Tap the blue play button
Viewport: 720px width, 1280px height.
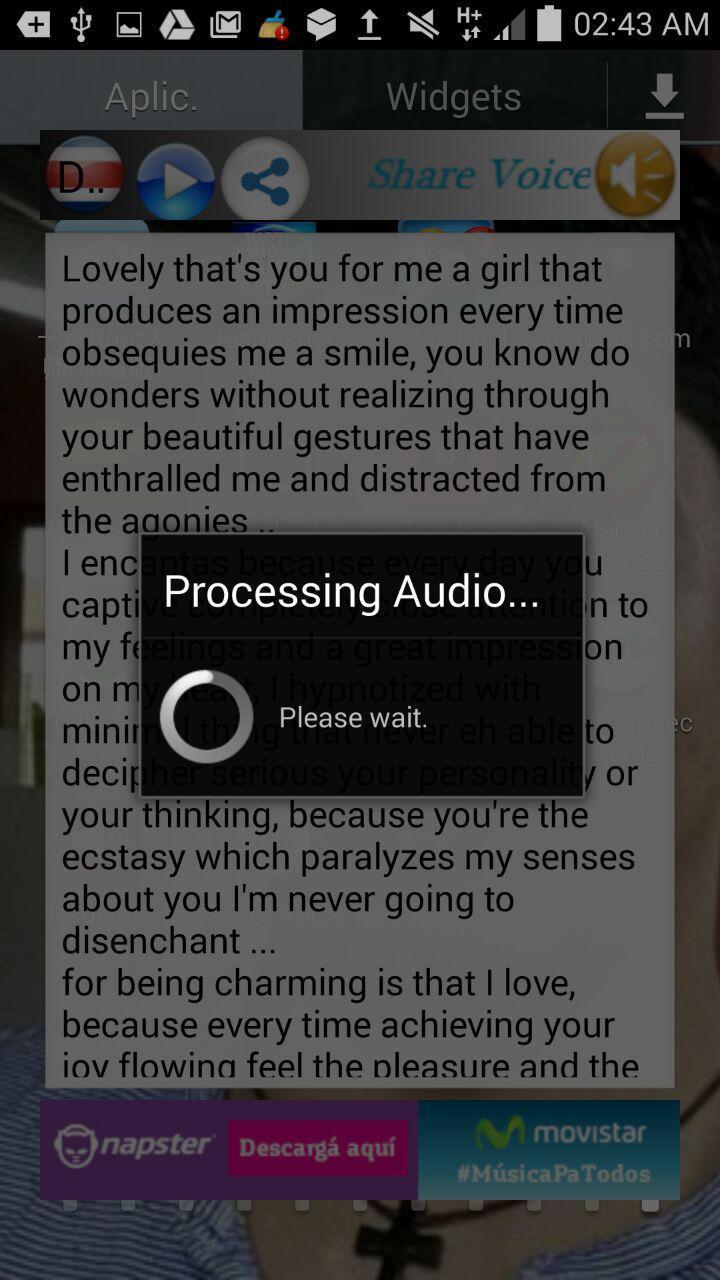[175, 182]
